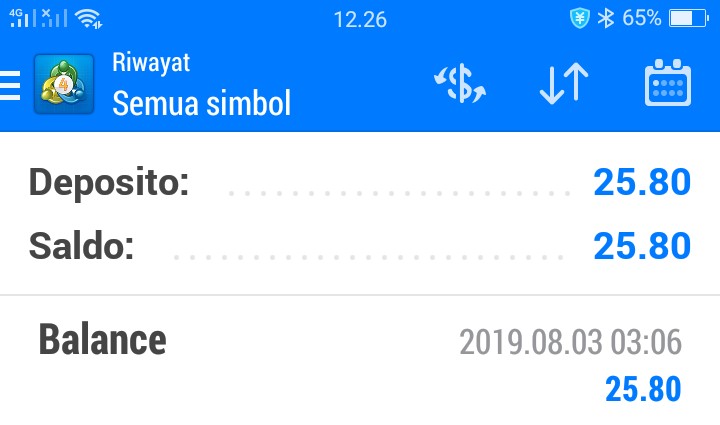Tap the up-down arrows sort icon
The width and height of the screenshot is (720, 425).
[x=564, y=85]
